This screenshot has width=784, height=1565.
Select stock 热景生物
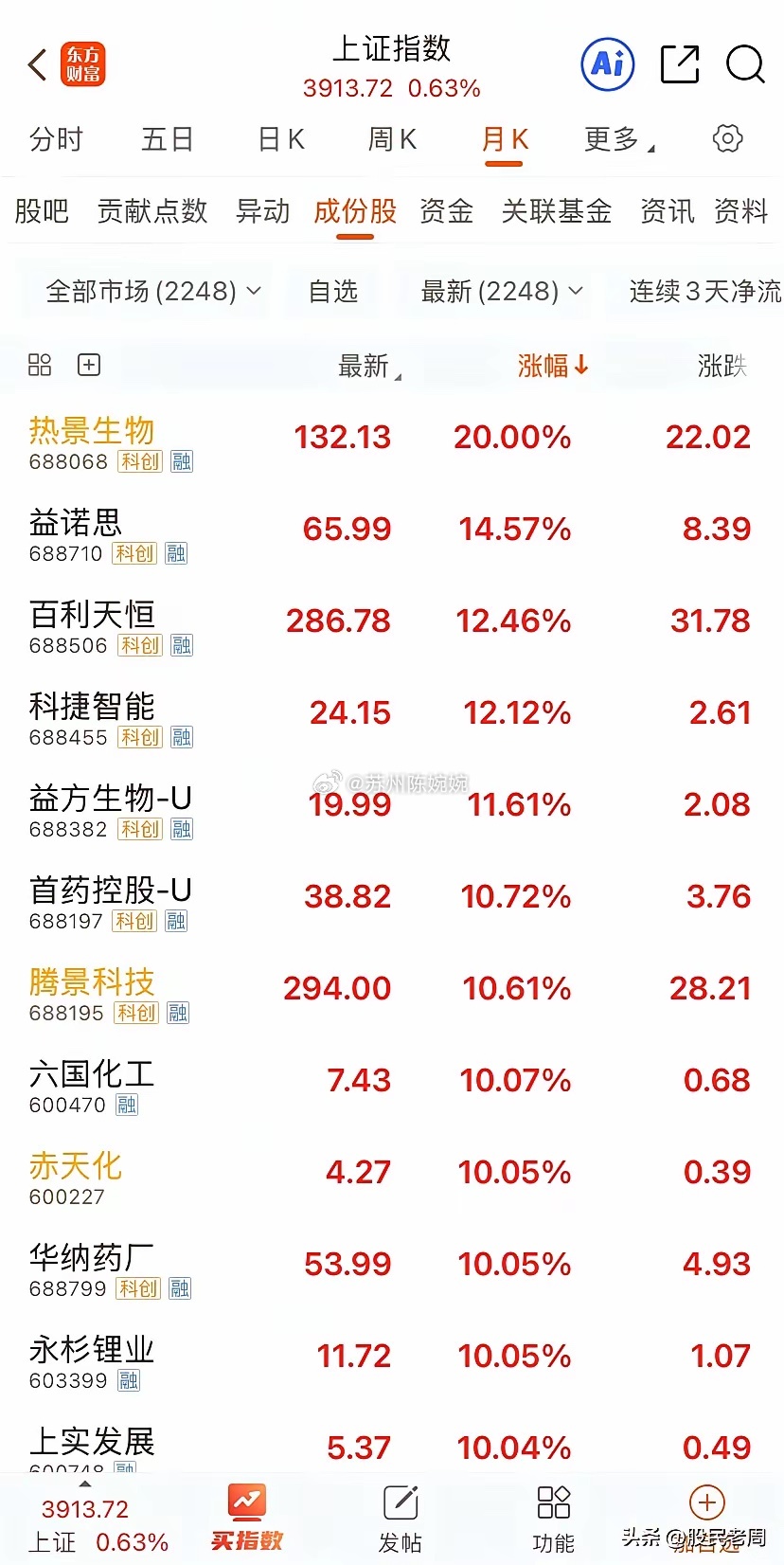click(x=90, y=431)
